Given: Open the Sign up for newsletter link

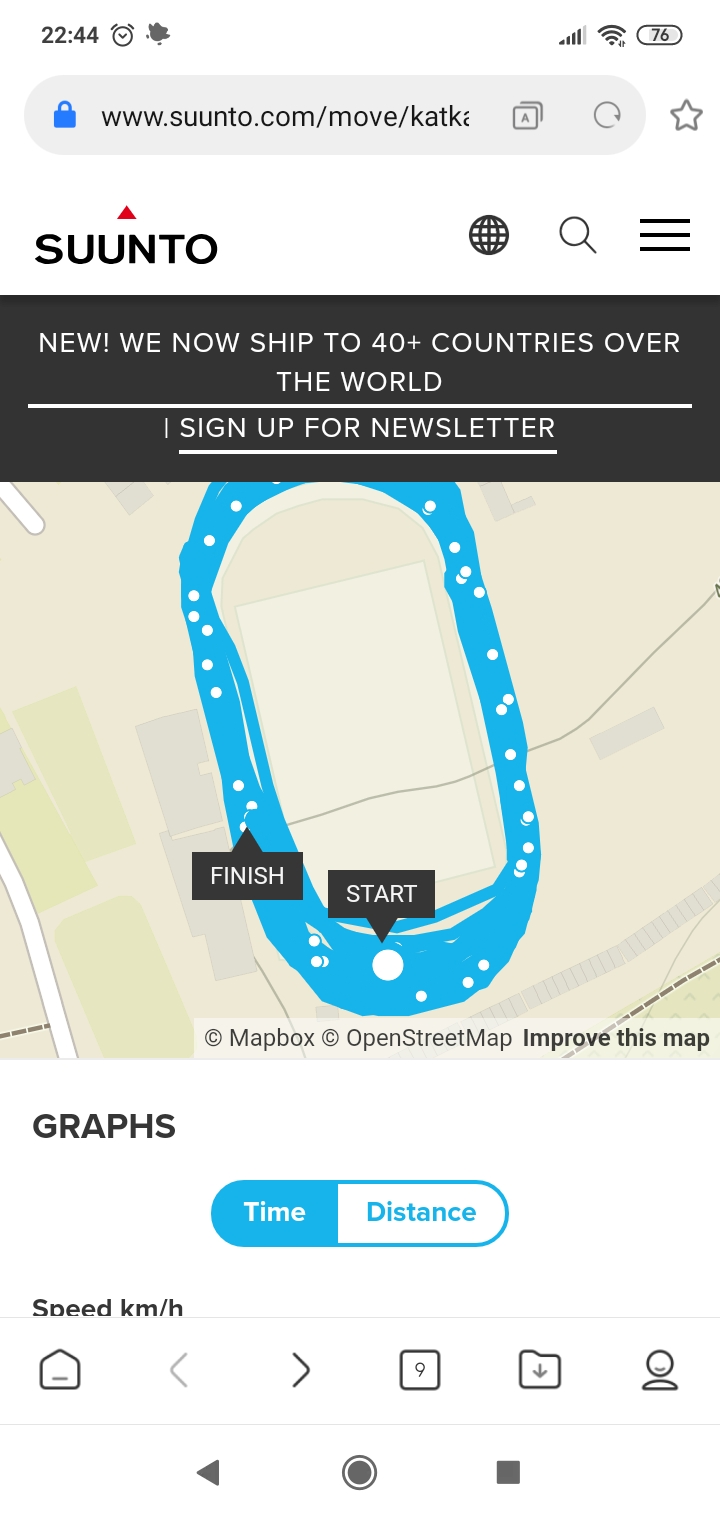Looking at the screenshot, I should 367,429.
